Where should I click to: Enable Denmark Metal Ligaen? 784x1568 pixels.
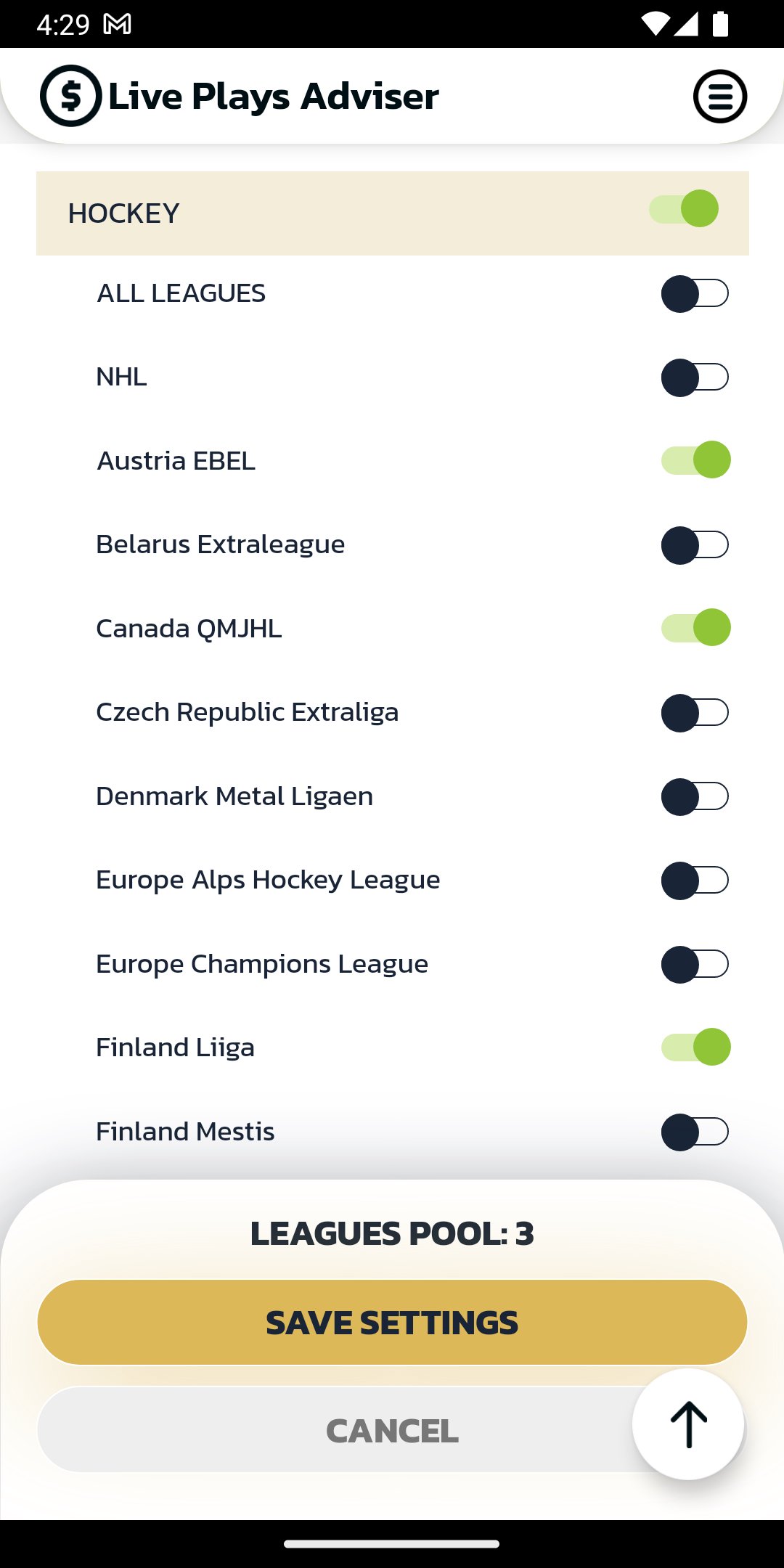click(x=695, y=796)
